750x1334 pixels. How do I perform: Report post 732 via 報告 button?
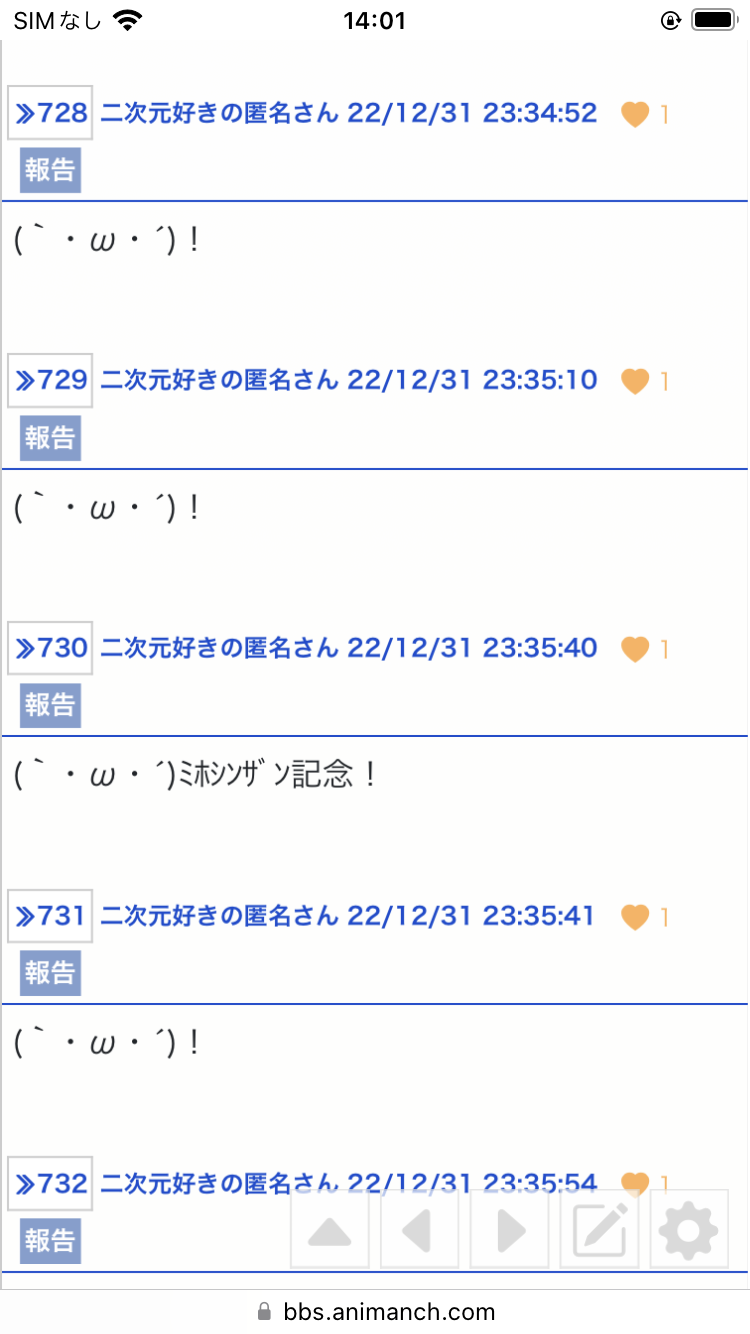pyautogui.click(x=50, y=1241)
